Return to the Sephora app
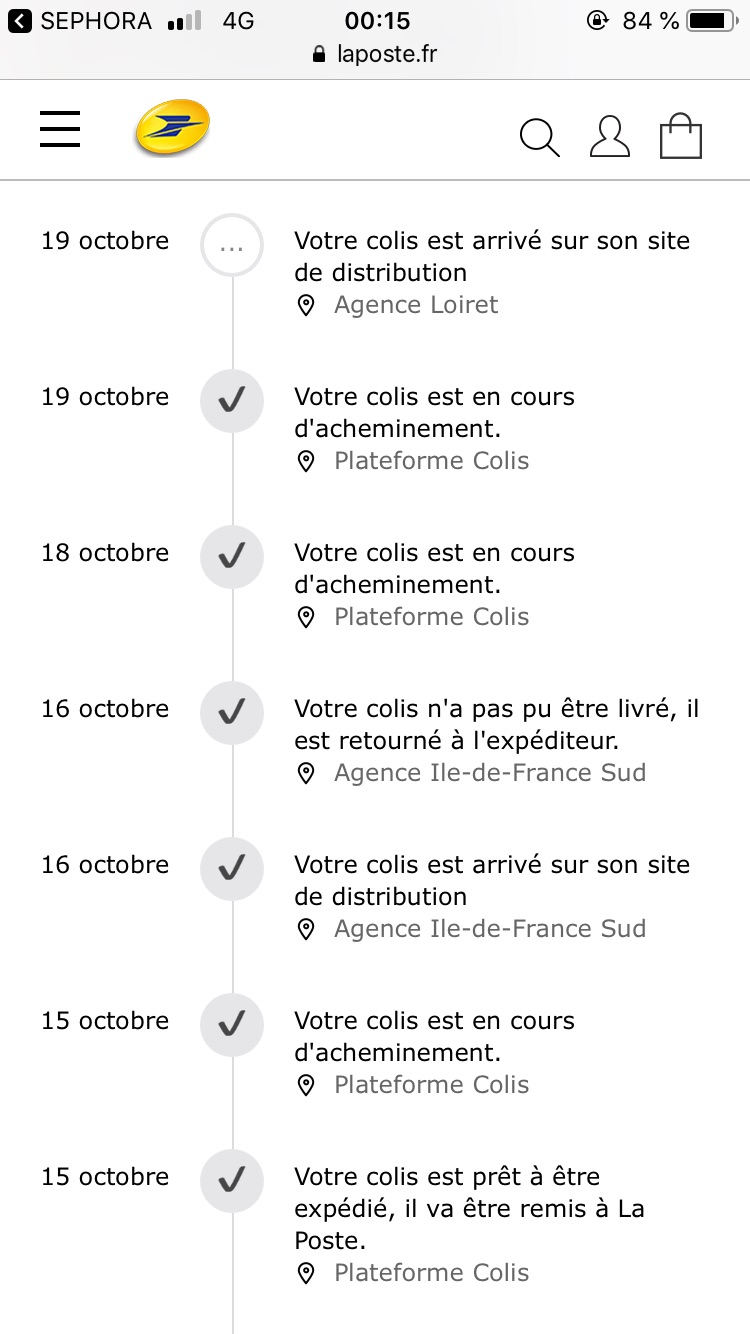Viewport: 750px width, 1334px height. (79, 21)
